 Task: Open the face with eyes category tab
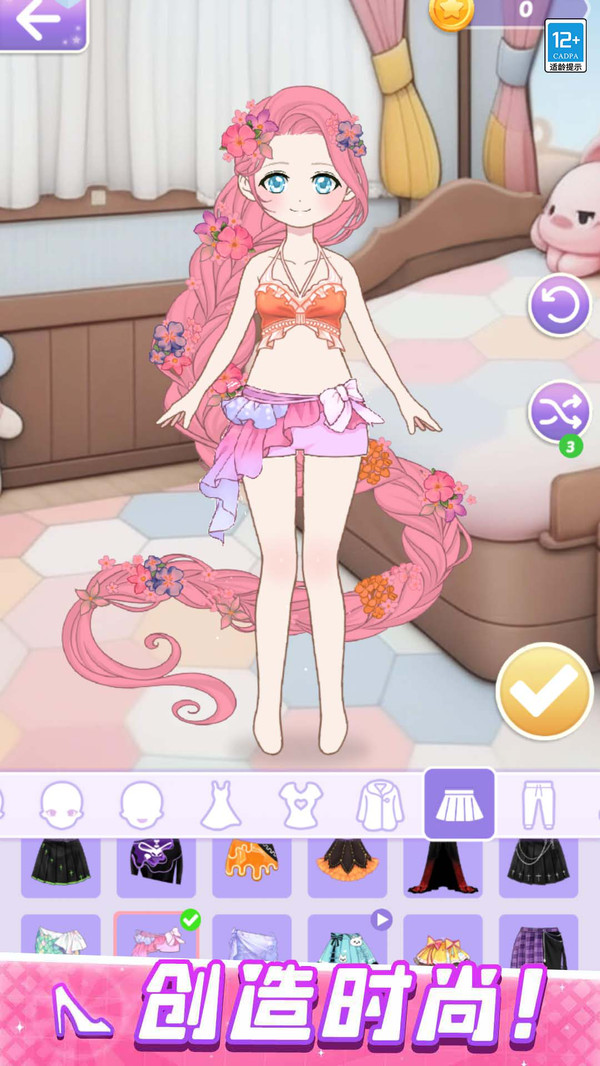pos(62,805)
